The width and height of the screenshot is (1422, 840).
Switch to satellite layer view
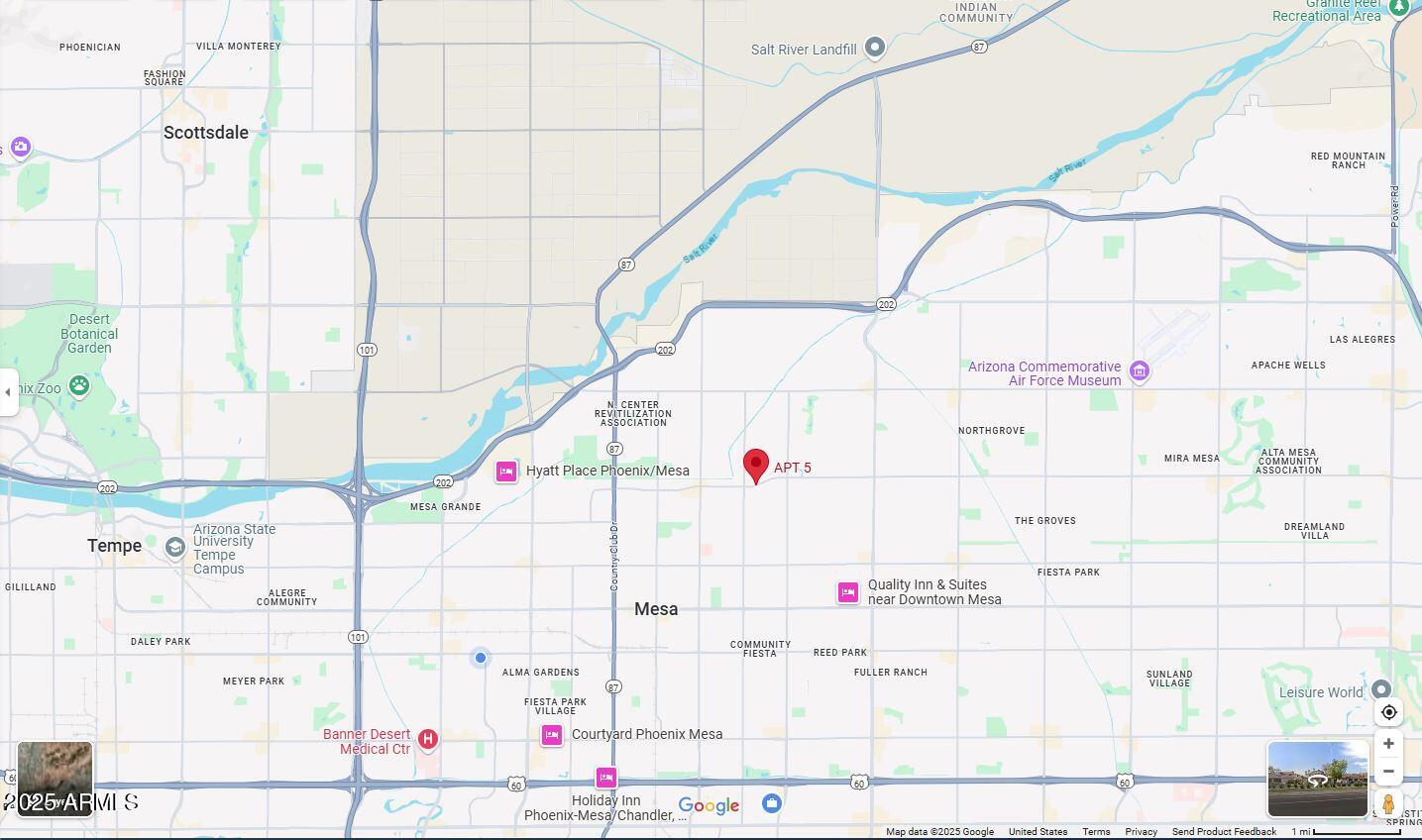pos(55,779)
